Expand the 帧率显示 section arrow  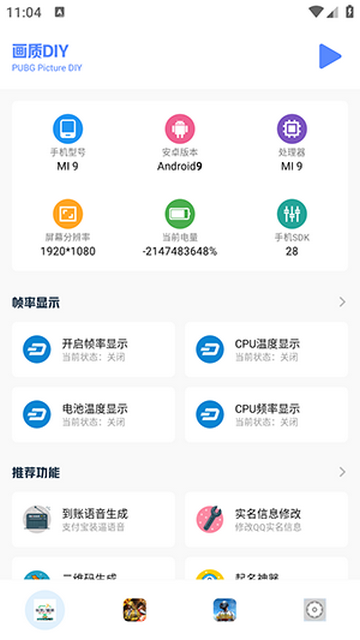(342, 302)
